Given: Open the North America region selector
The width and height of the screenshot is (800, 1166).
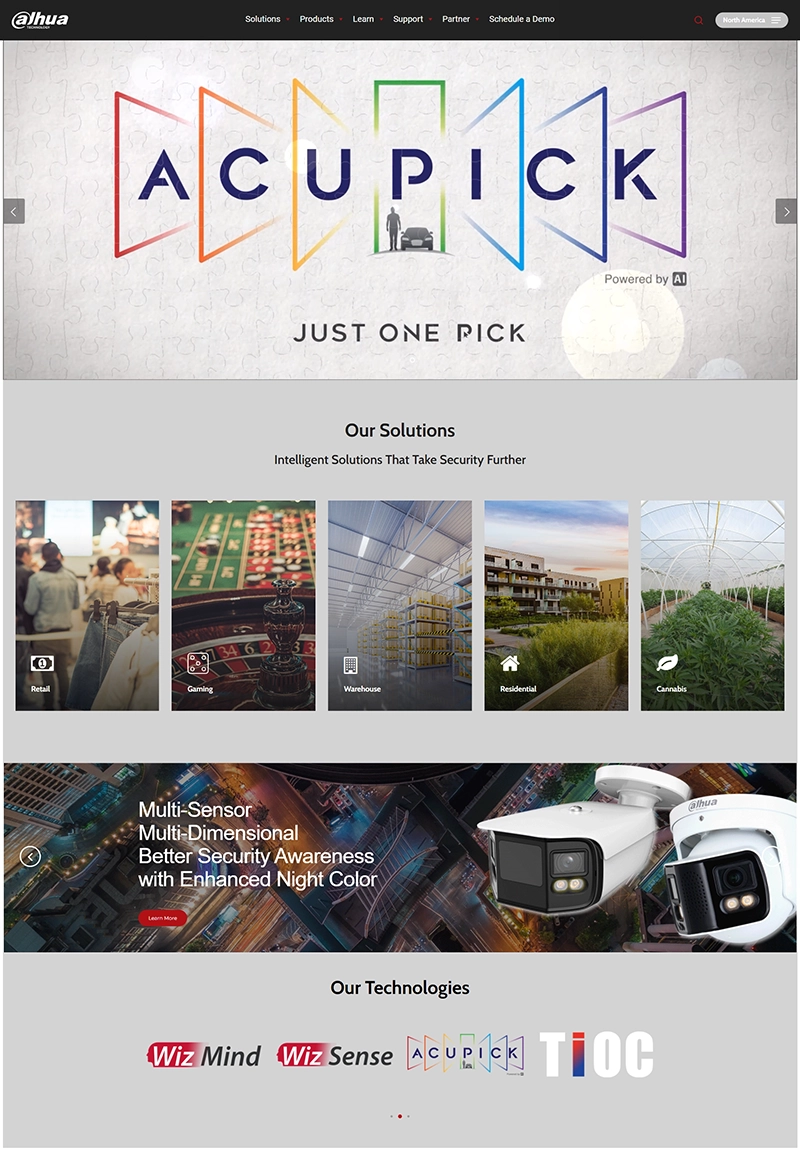Looking at the screenshot, I should pyautogui.click(x=751, y=20).
